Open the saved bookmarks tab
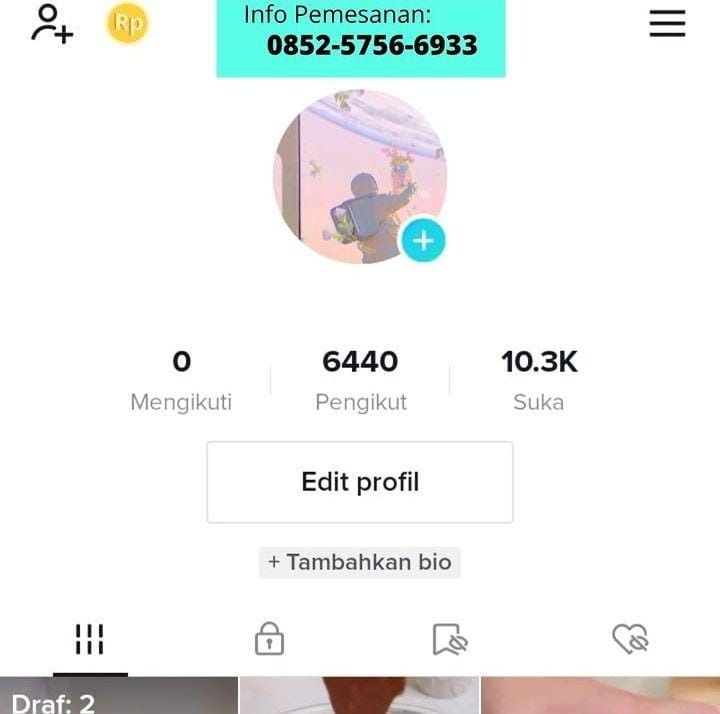The height and width of the screenshot is (714, 720). point(450,639)
